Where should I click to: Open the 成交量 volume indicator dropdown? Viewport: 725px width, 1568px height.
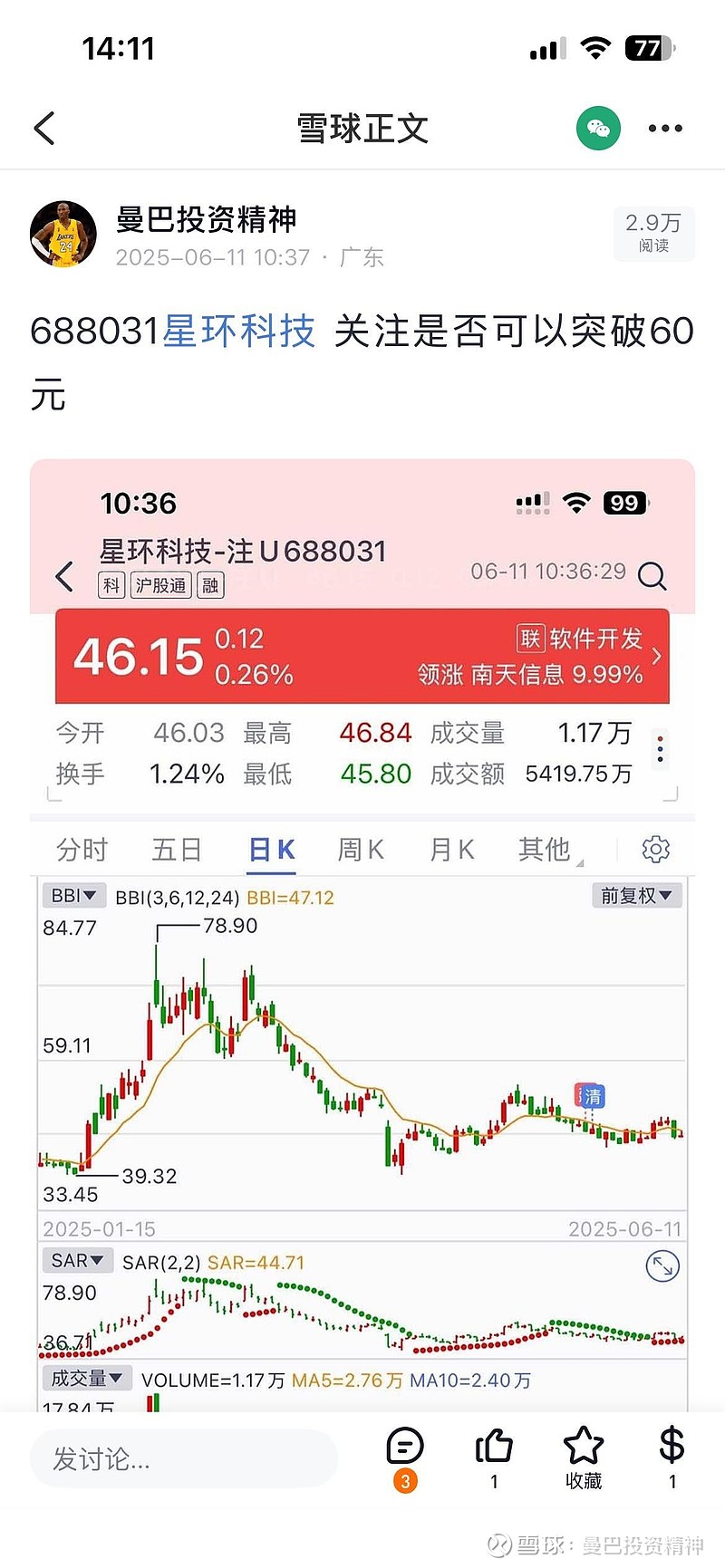[x=86, y=1379]
